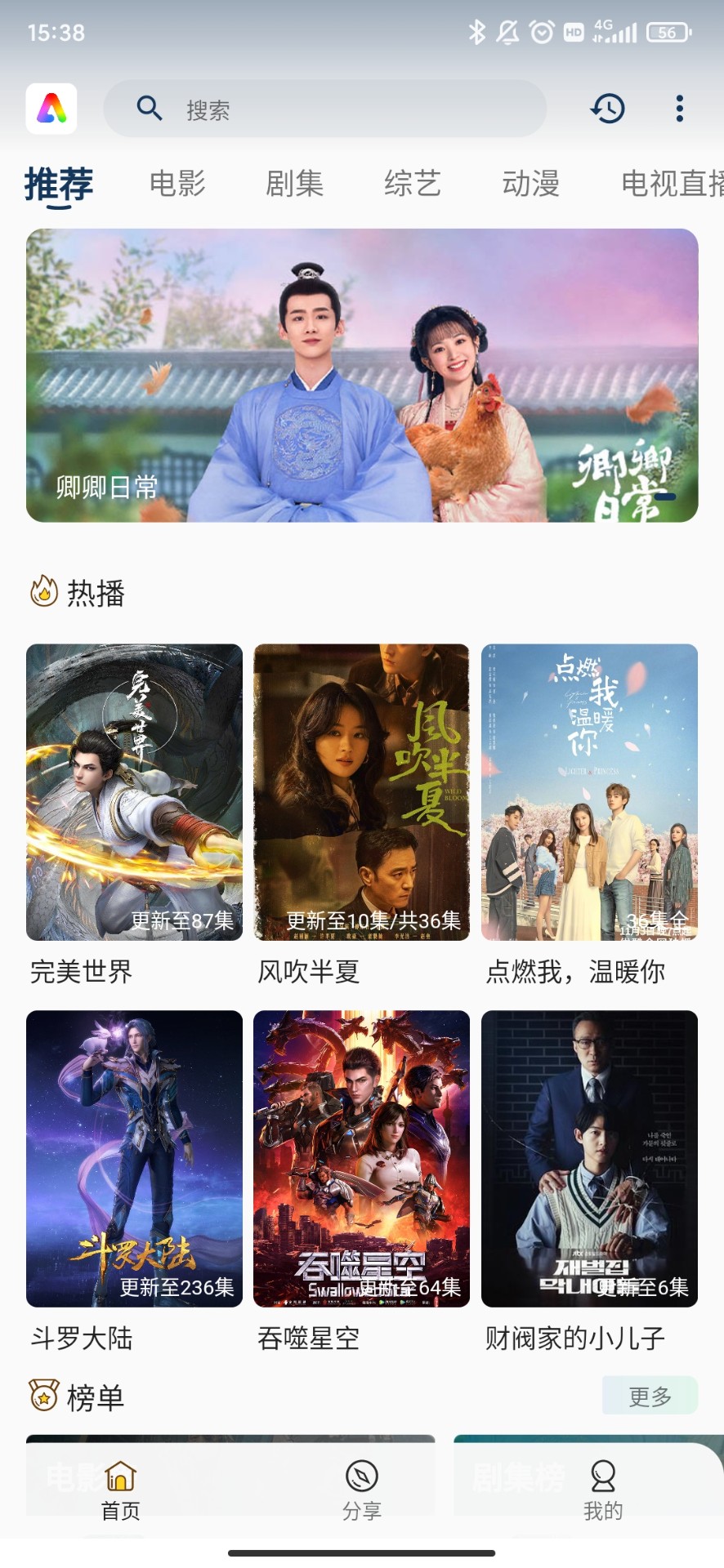Open the 我的 profile tab
The height and width of the screenshot is (1568, 724).
click(603, 1490)
